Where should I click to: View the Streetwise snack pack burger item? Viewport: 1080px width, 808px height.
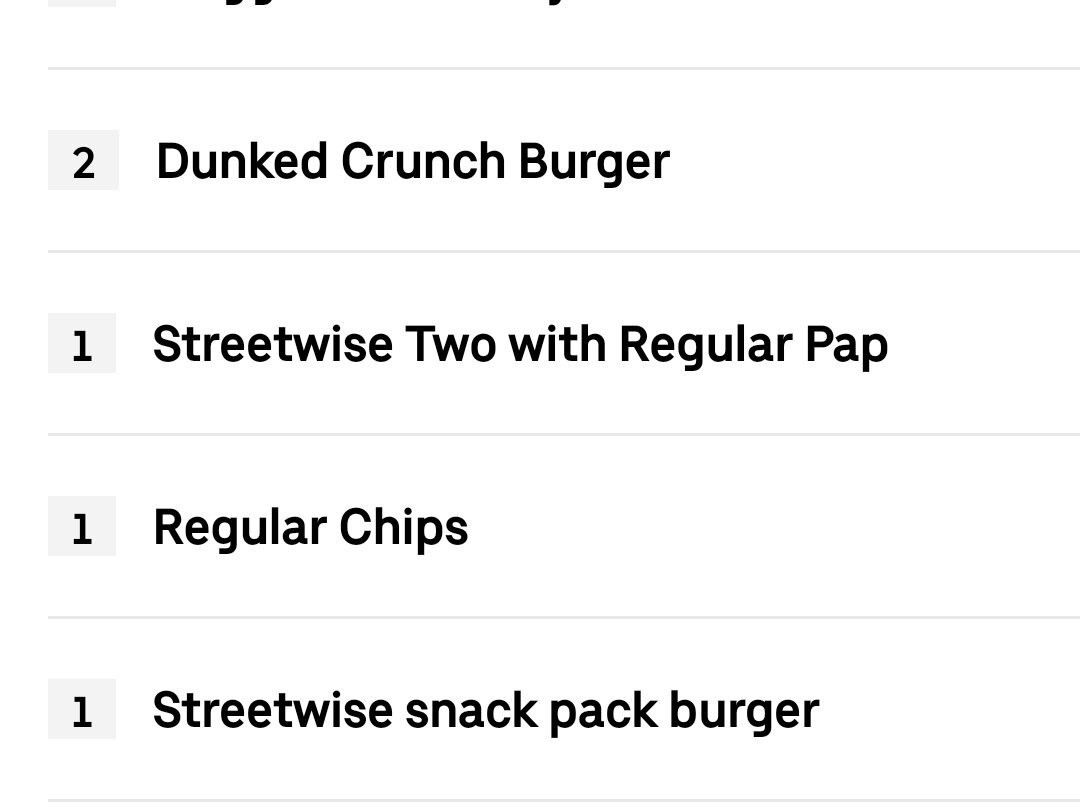pos(485,711)
